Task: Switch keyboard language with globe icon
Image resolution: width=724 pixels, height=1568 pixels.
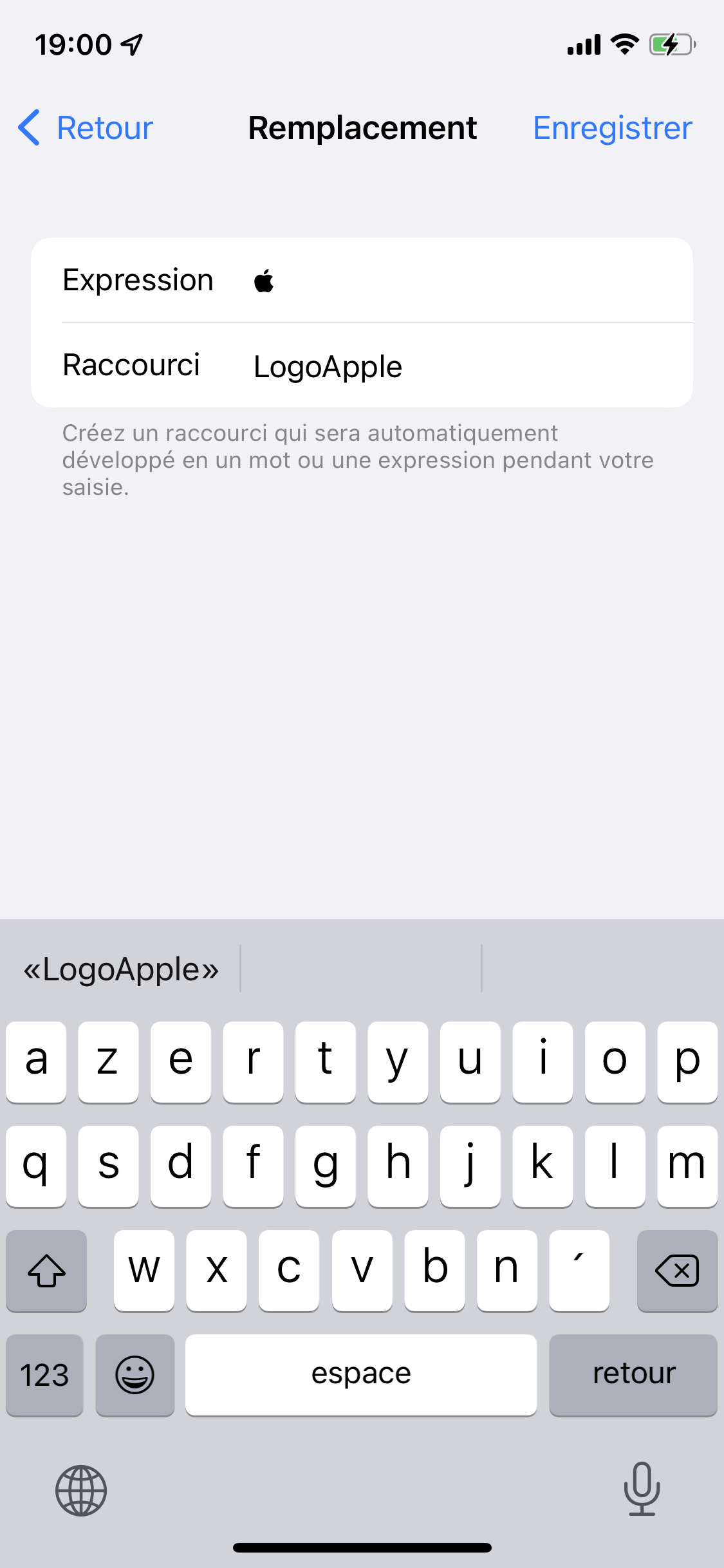Action: (81, 1490)
